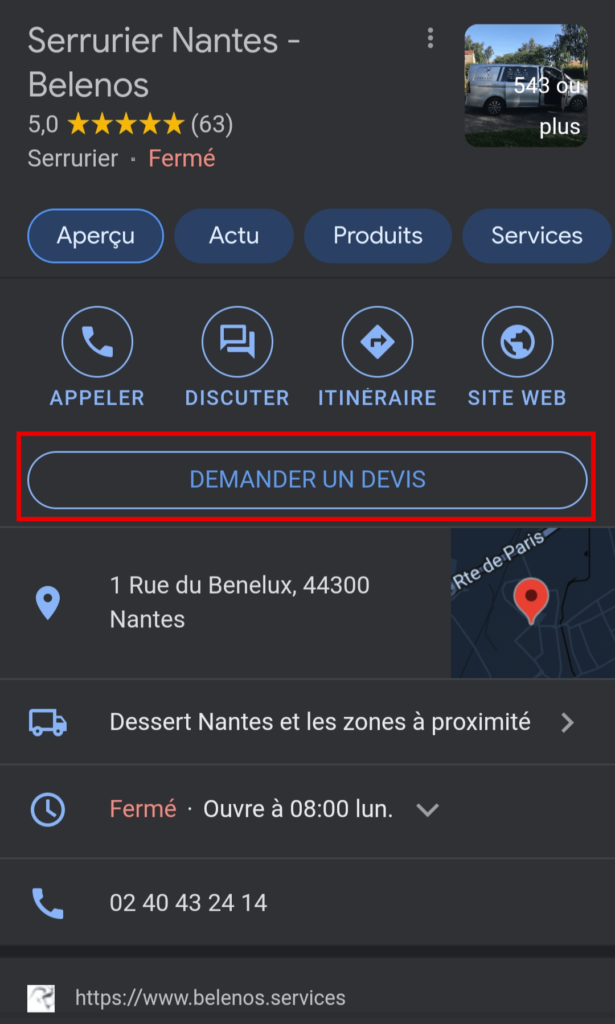View service areas around Nantes
The height and width of the screenshot is (1024, 615).
point(320,722)
